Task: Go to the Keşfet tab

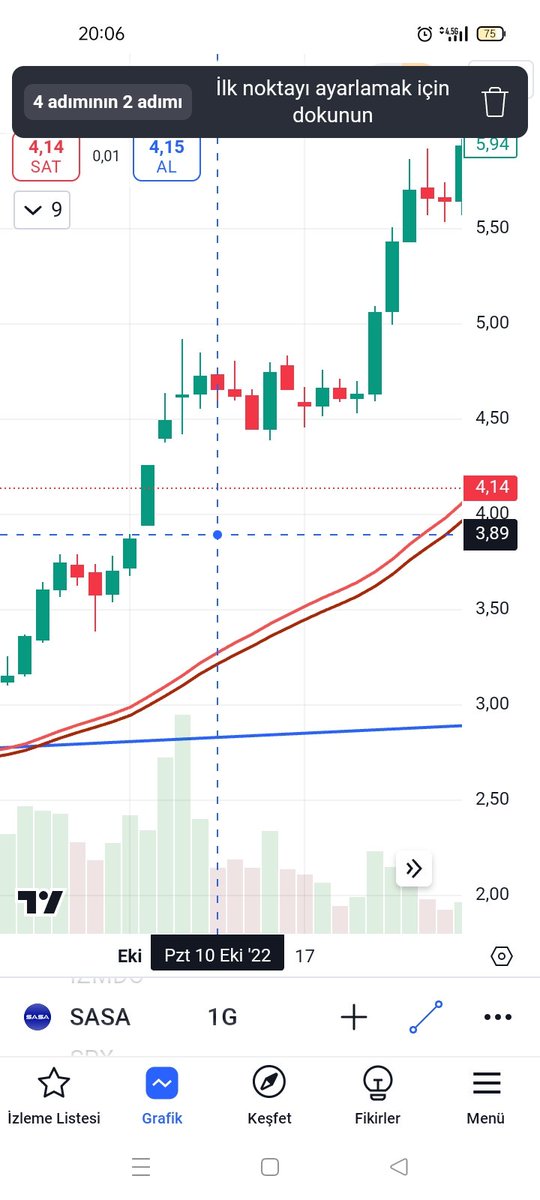Action: pos(270,1096)
